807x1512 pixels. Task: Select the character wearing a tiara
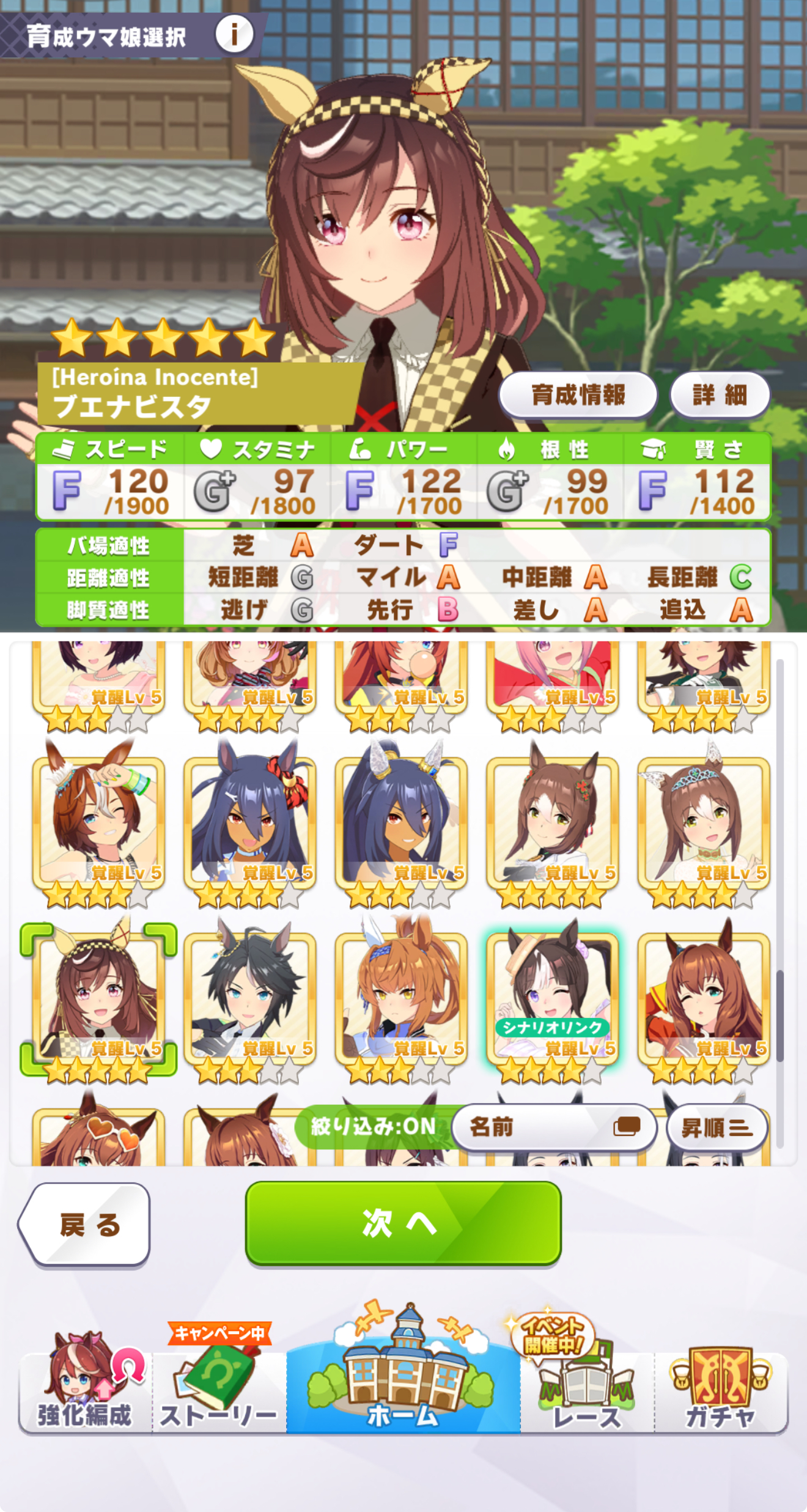pyautogui.click(x=703, y=822)
